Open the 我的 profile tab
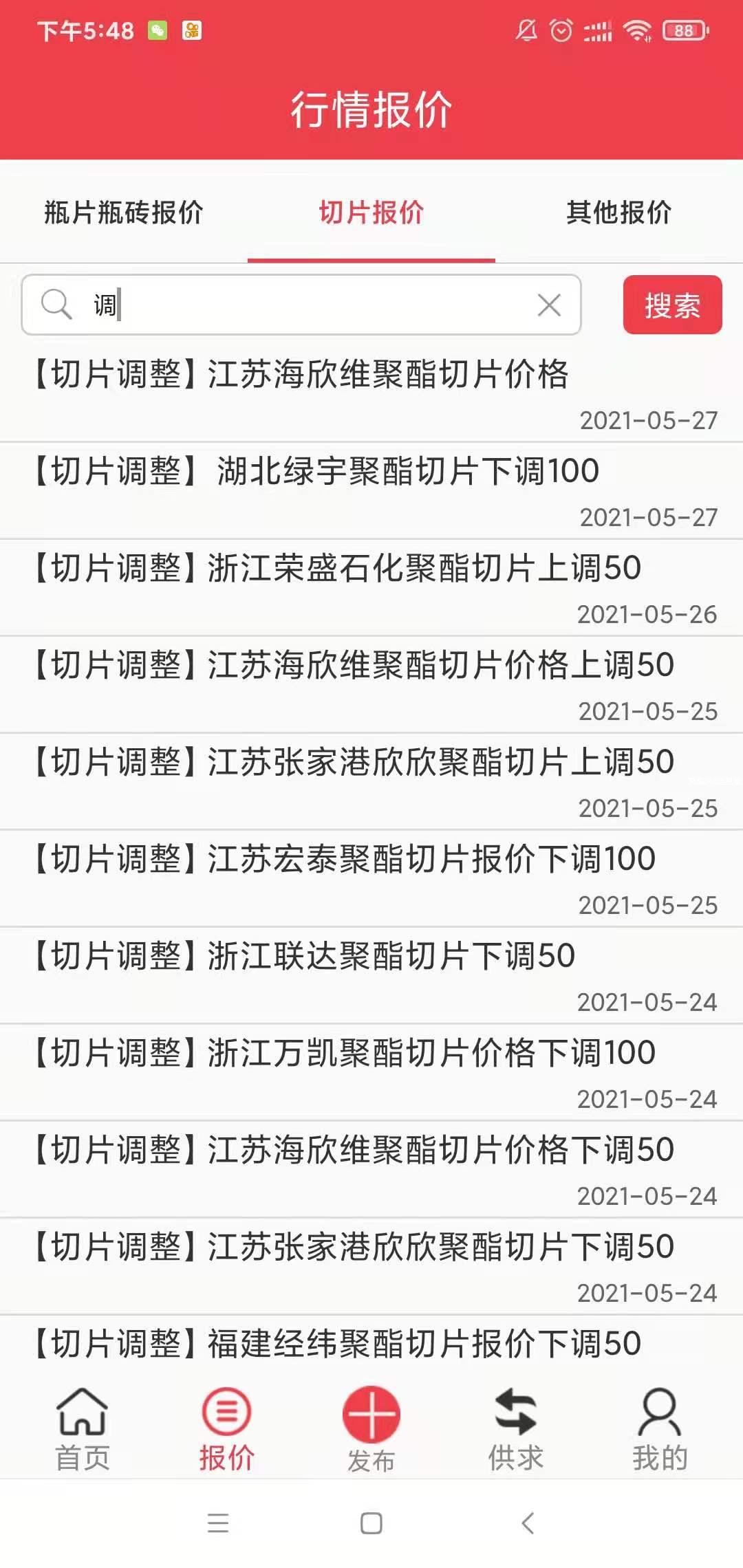Image resolution: width=743 pixels, height=1568 pixels. (660, 1428)
